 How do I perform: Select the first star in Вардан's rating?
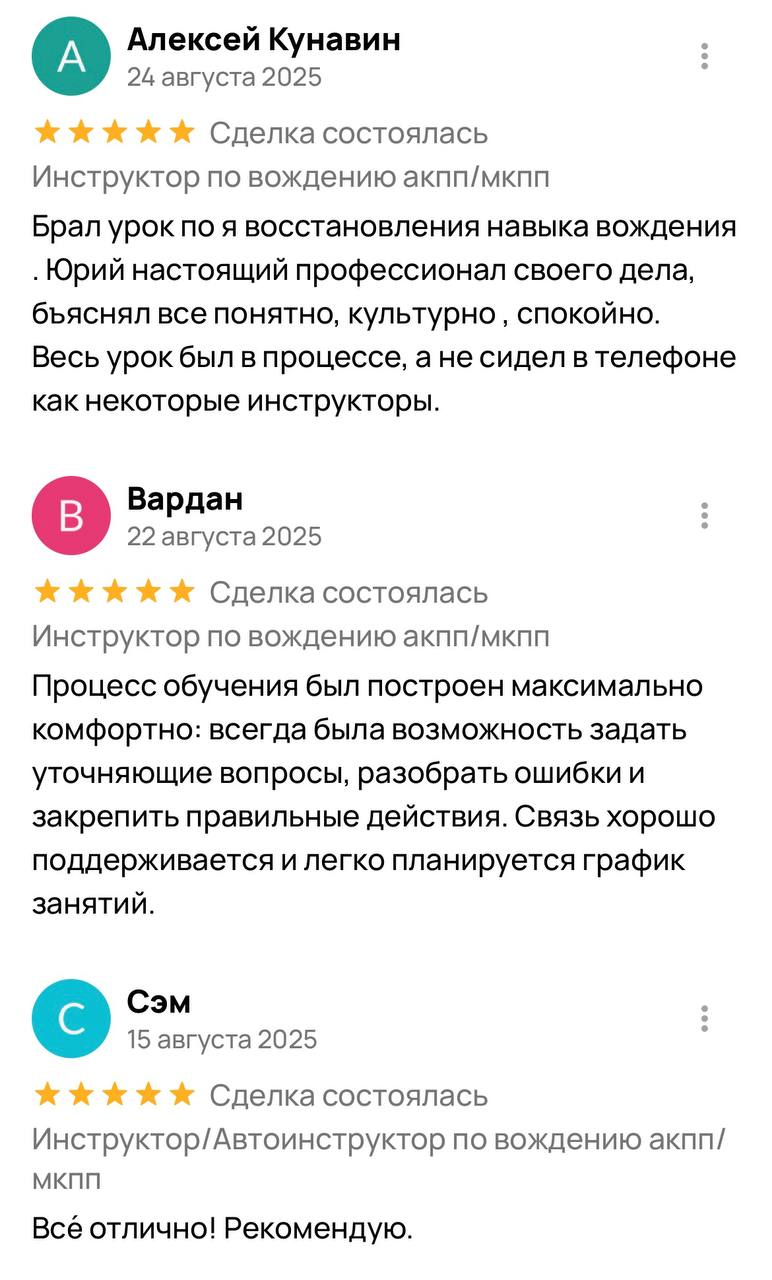click(x=45, y=592)
